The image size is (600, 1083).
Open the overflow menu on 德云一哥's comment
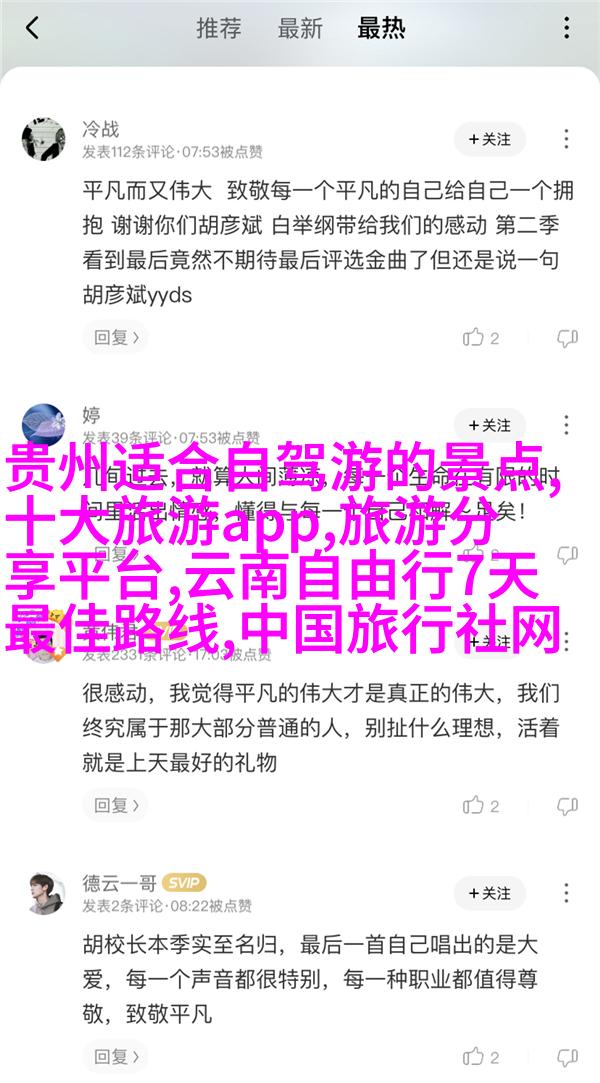pos(568,892)
